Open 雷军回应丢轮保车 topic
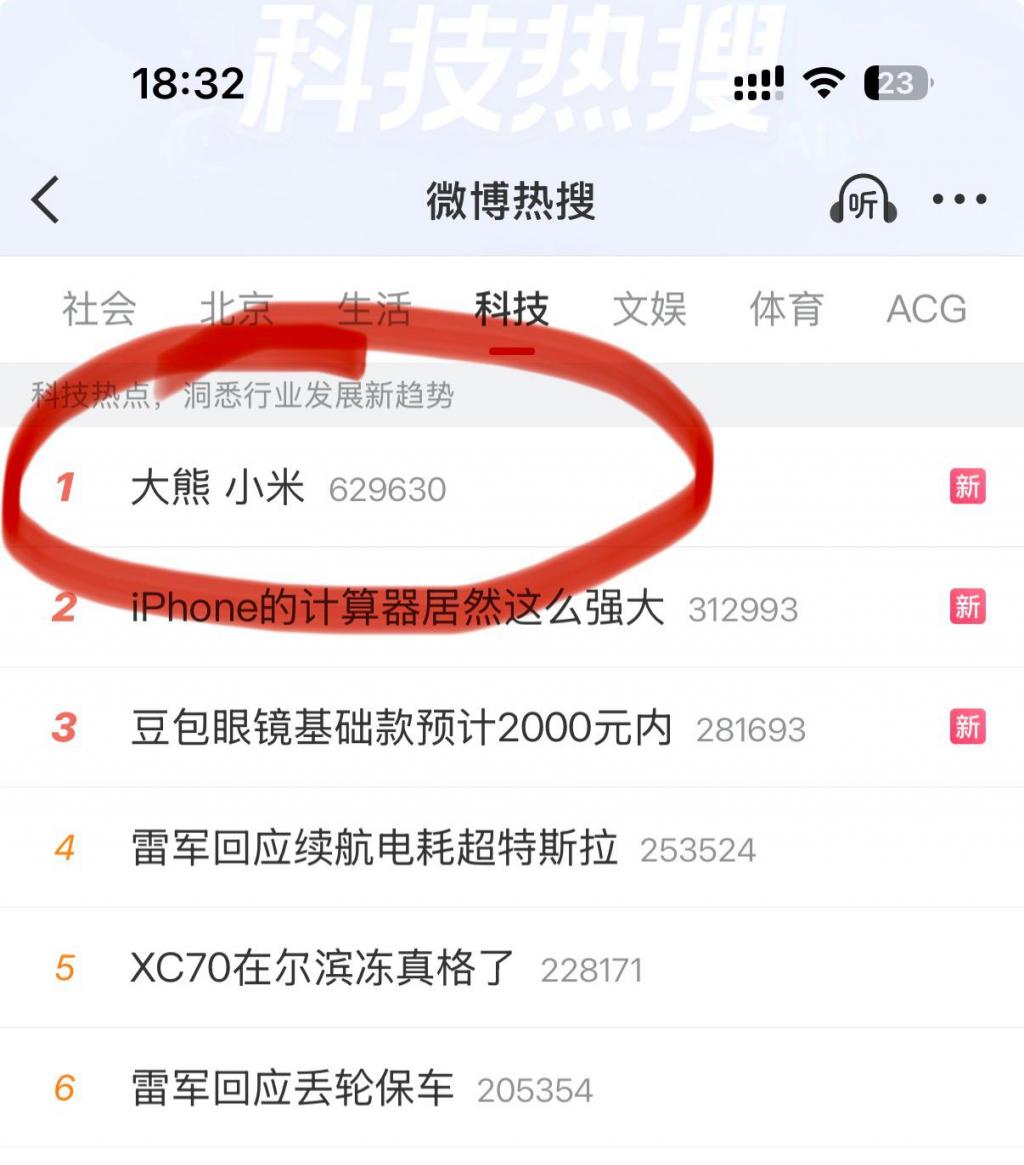Screen dimensions: 1024x1165 coord(292,1088)
